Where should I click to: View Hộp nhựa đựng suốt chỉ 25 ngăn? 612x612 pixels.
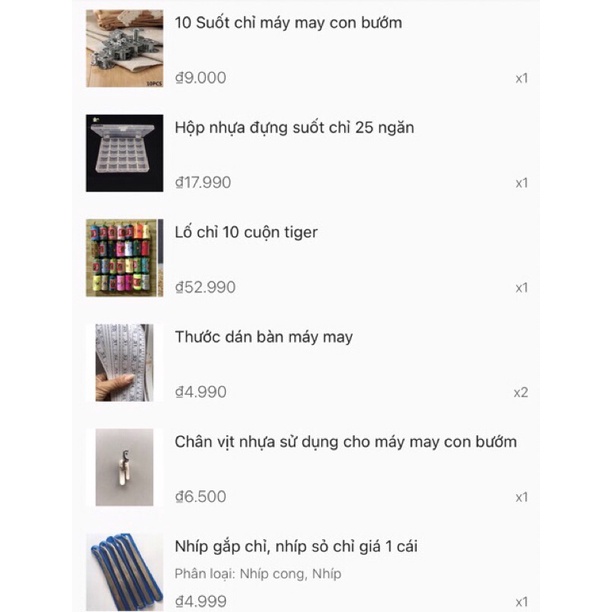294,128
